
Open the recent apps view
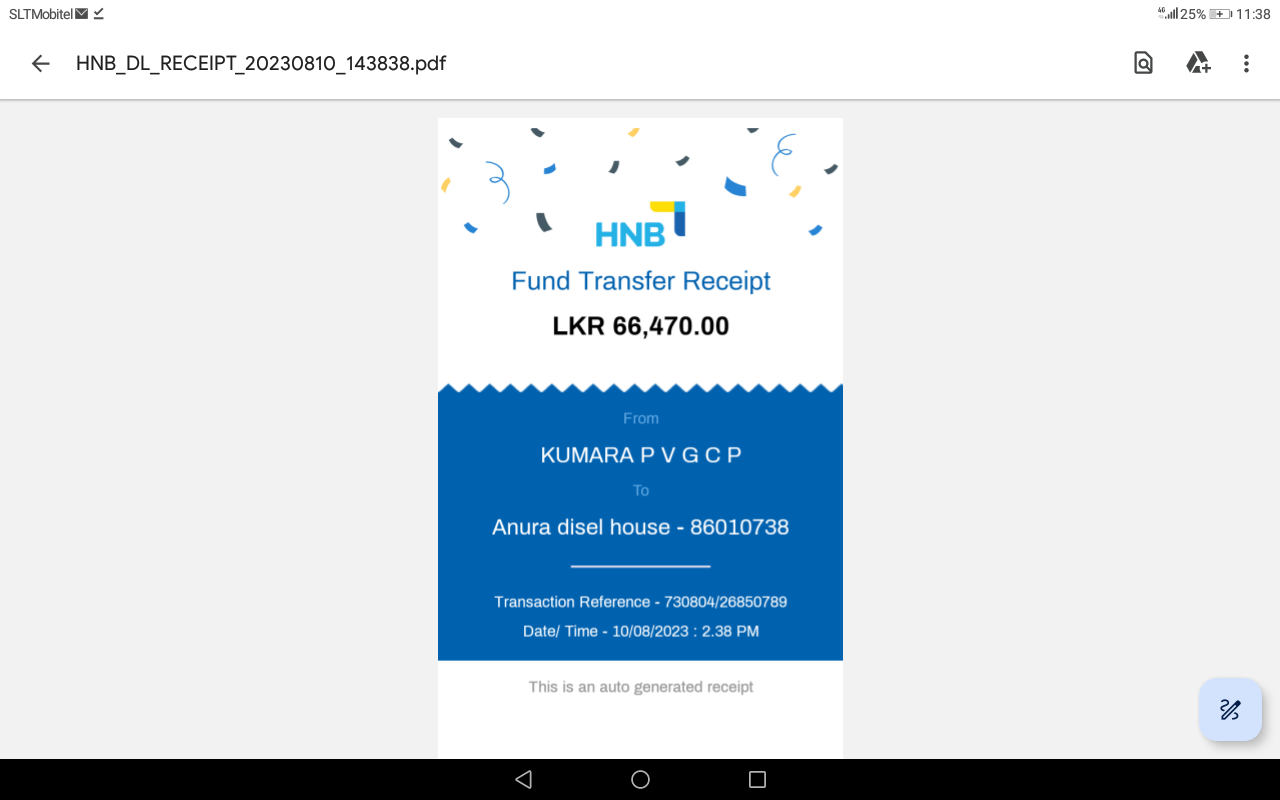[x=757, y=779]
